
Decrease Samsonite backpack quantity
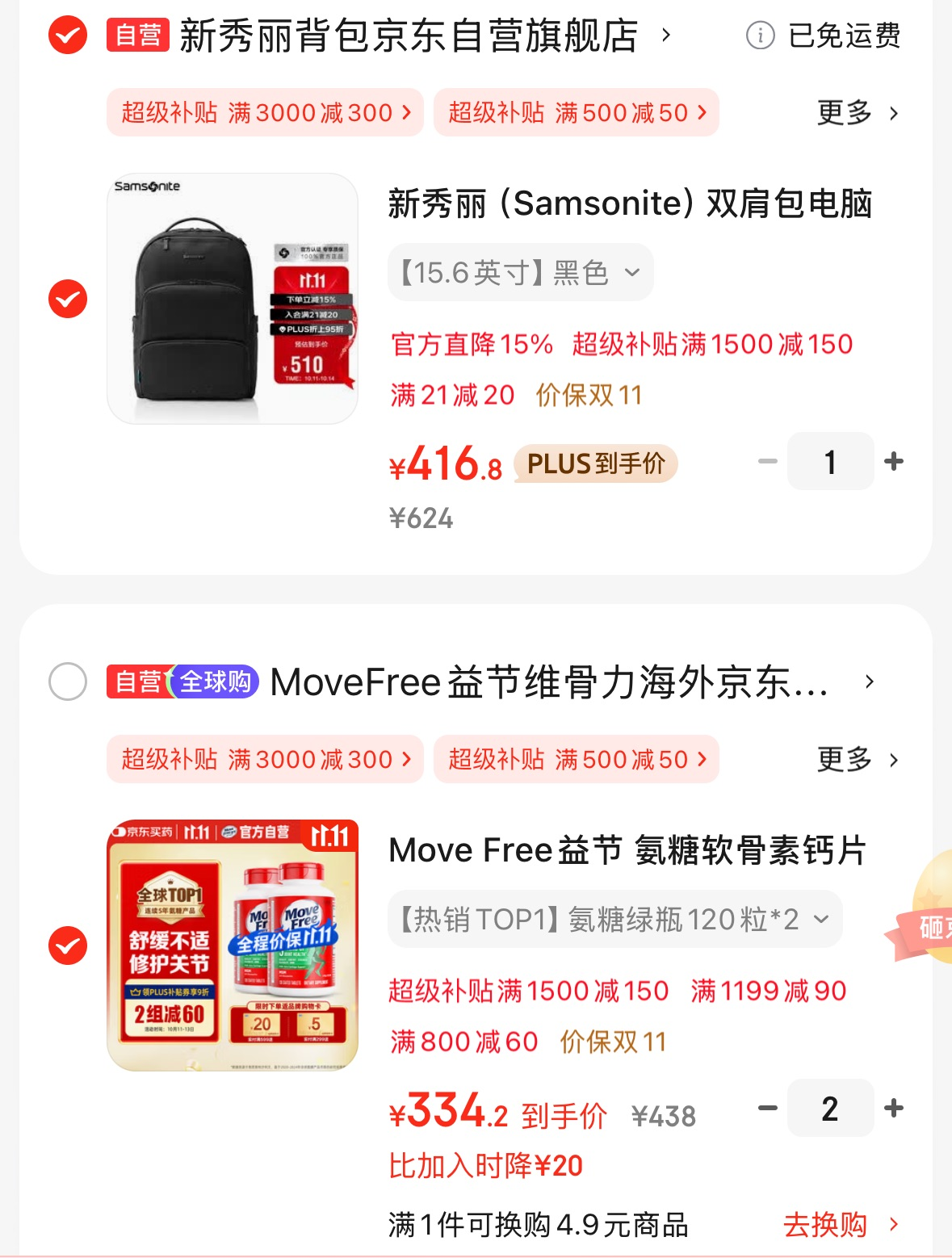click(768, 462)
